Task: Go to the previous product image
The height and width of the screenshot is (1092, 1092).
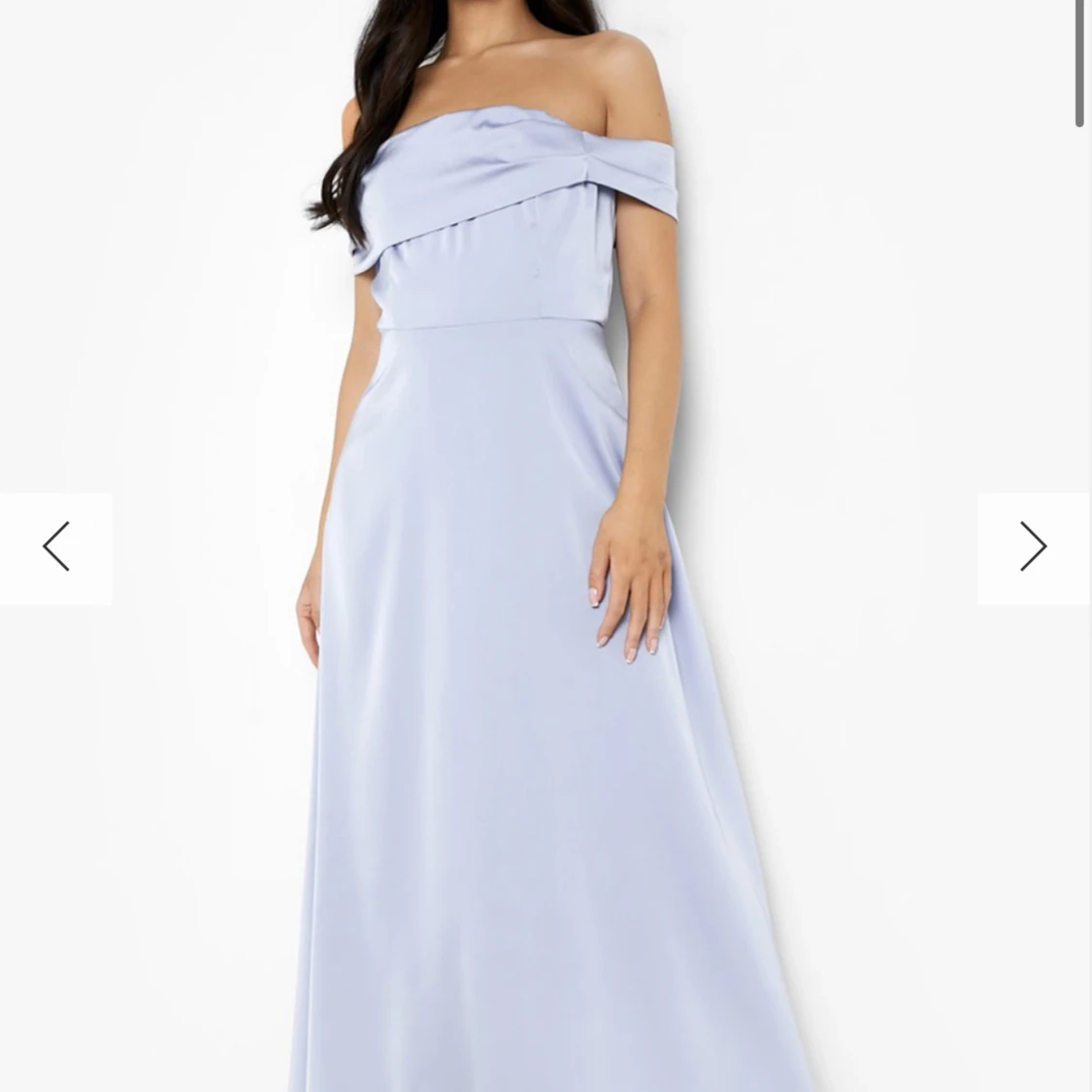Action: (x=55, y=548)
